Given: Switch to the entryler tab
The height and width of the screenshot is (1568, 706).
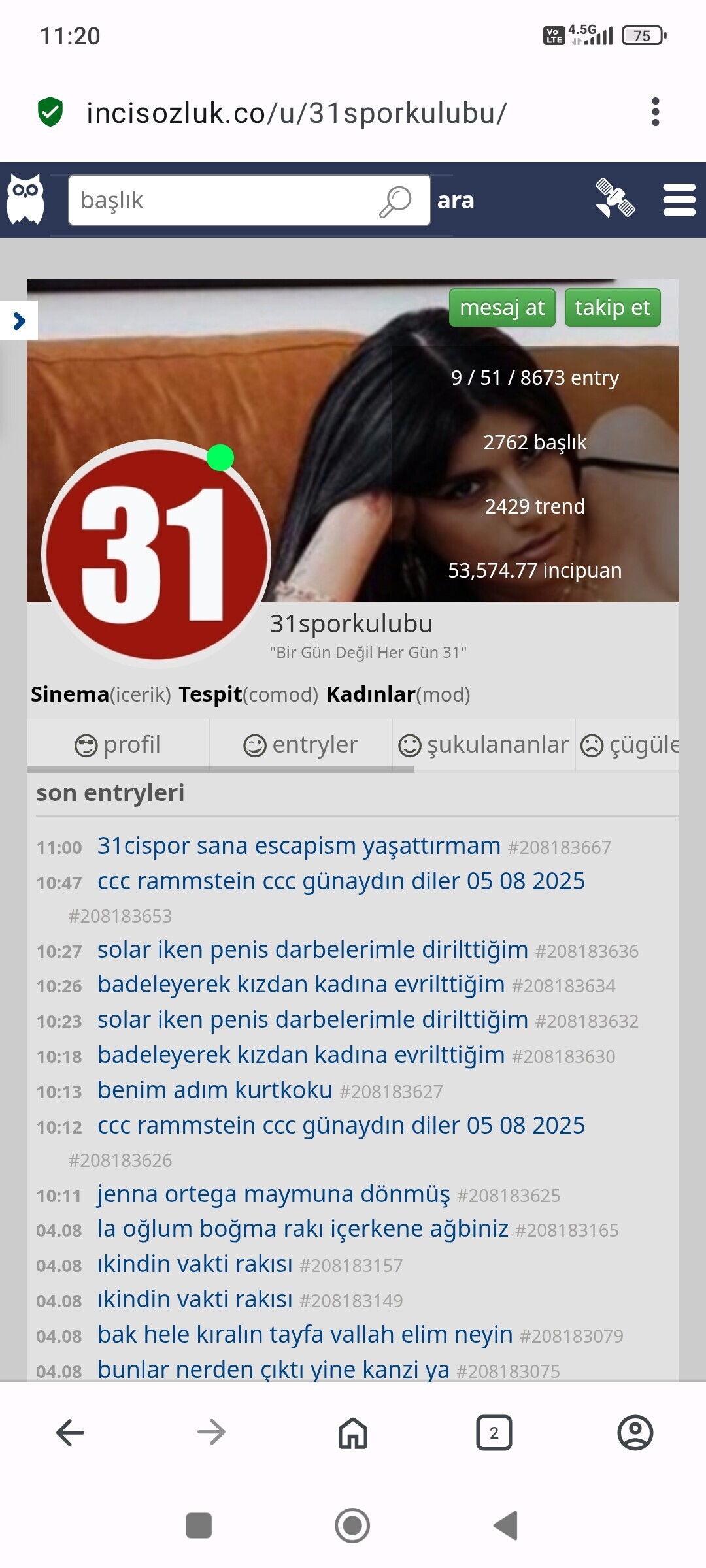Looking at the screenshot, I should (x=301, y=745).
